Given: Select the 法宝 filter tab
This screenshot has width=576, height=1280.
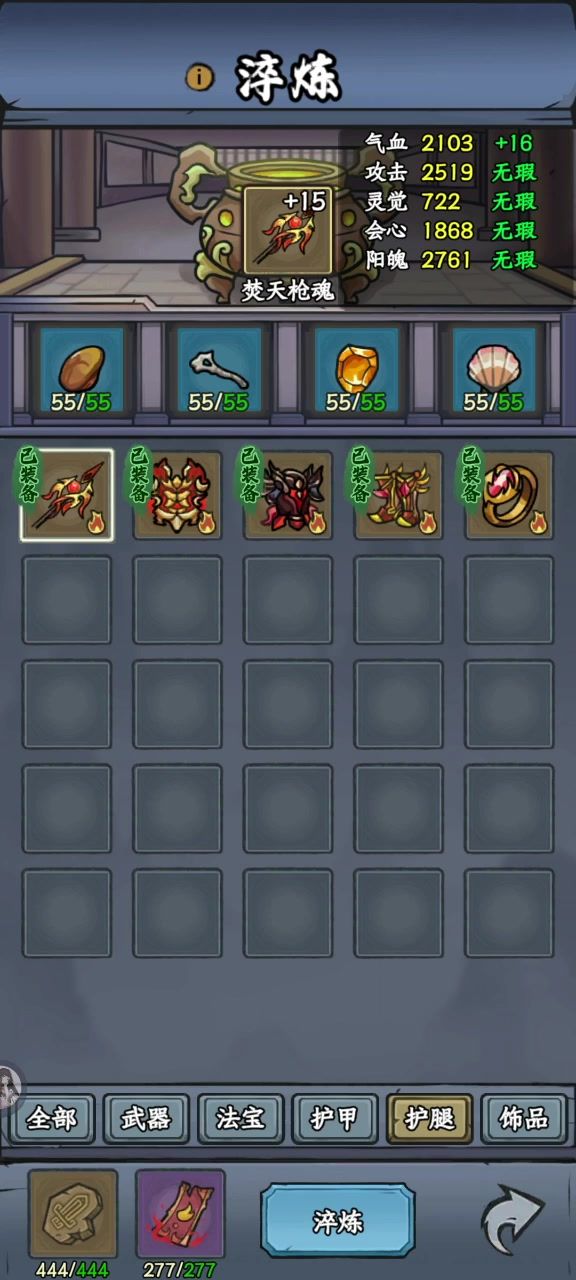Looking at the screenshot, I should click(x=240, y=1118).
